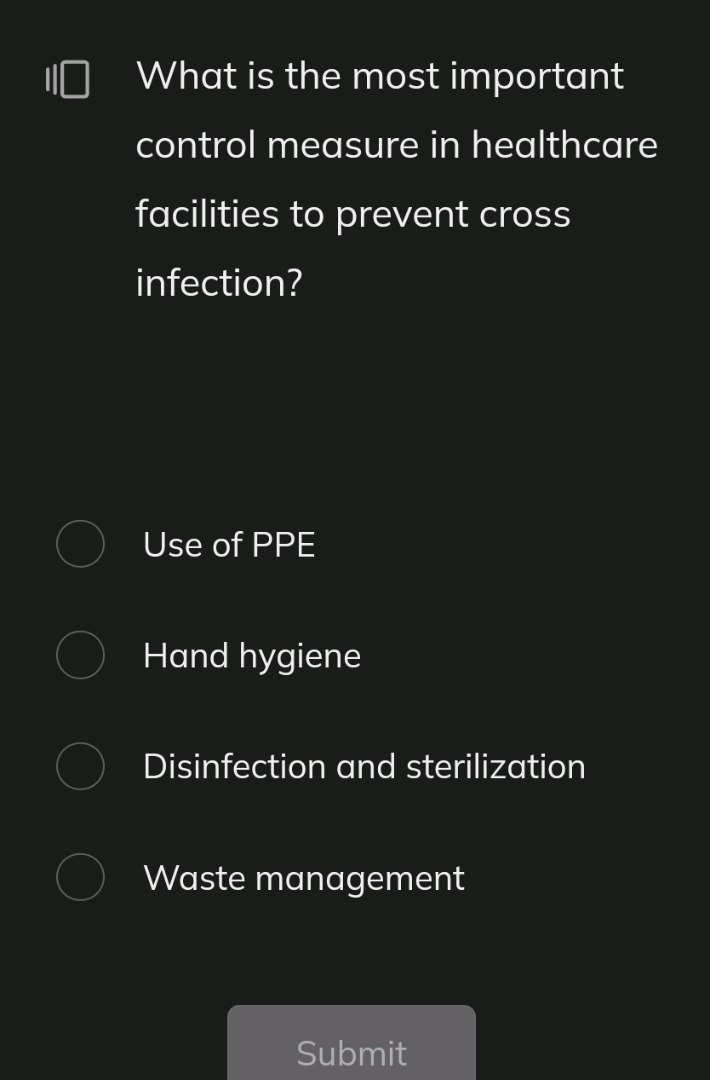Tap the Submit button
This screenshot has height=1080, width=710.
tap(351, 1047)
